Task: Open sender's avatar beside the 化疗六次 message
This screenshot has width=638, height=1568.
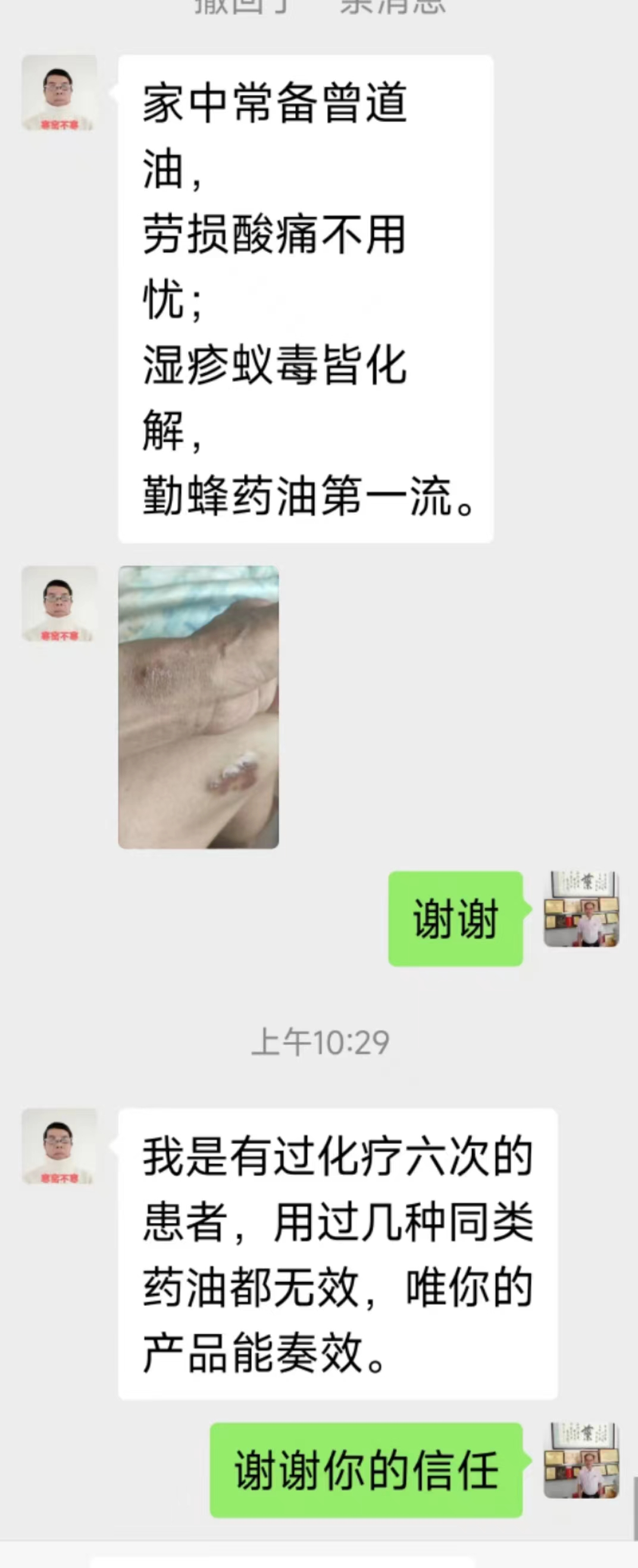Action: coord(60,1146)
